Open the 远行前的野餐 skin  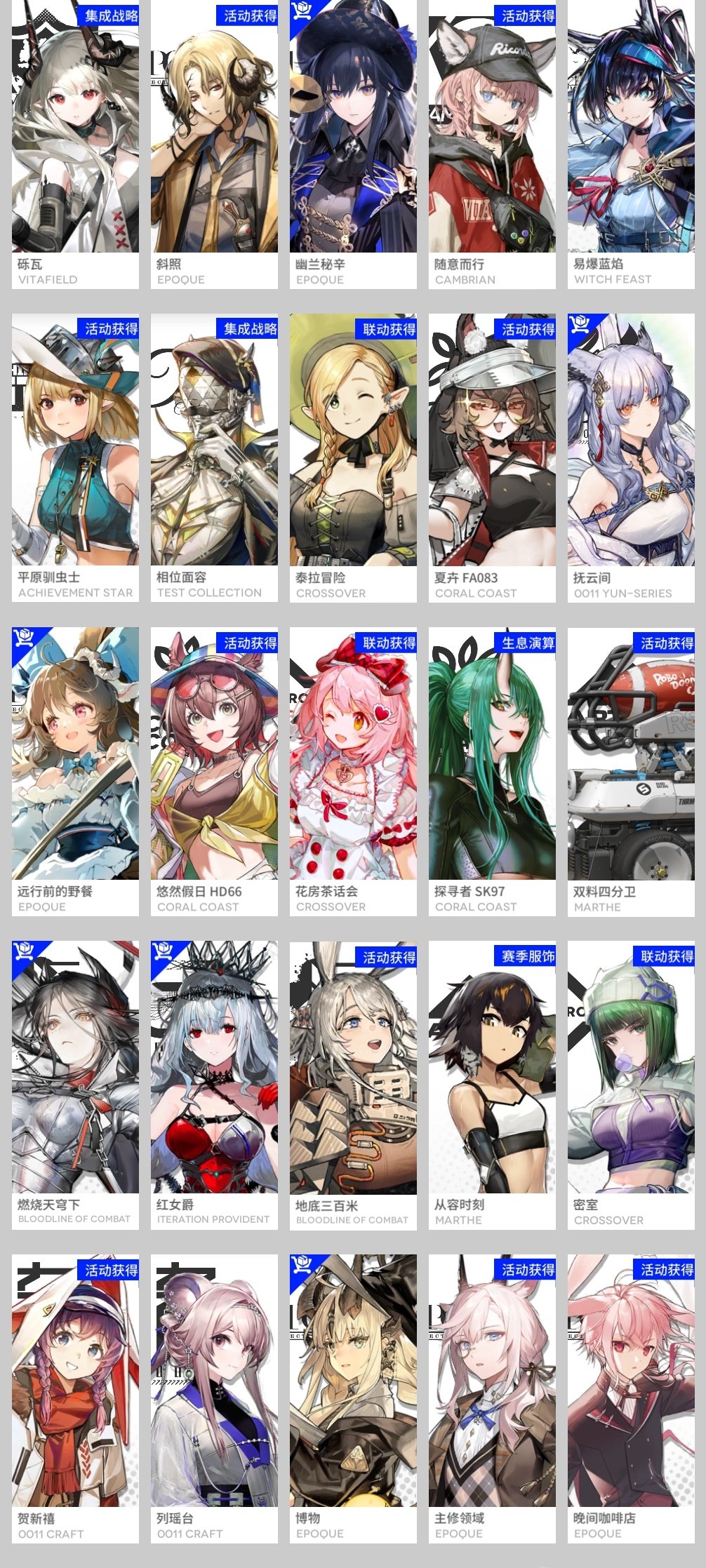[75, 771]
